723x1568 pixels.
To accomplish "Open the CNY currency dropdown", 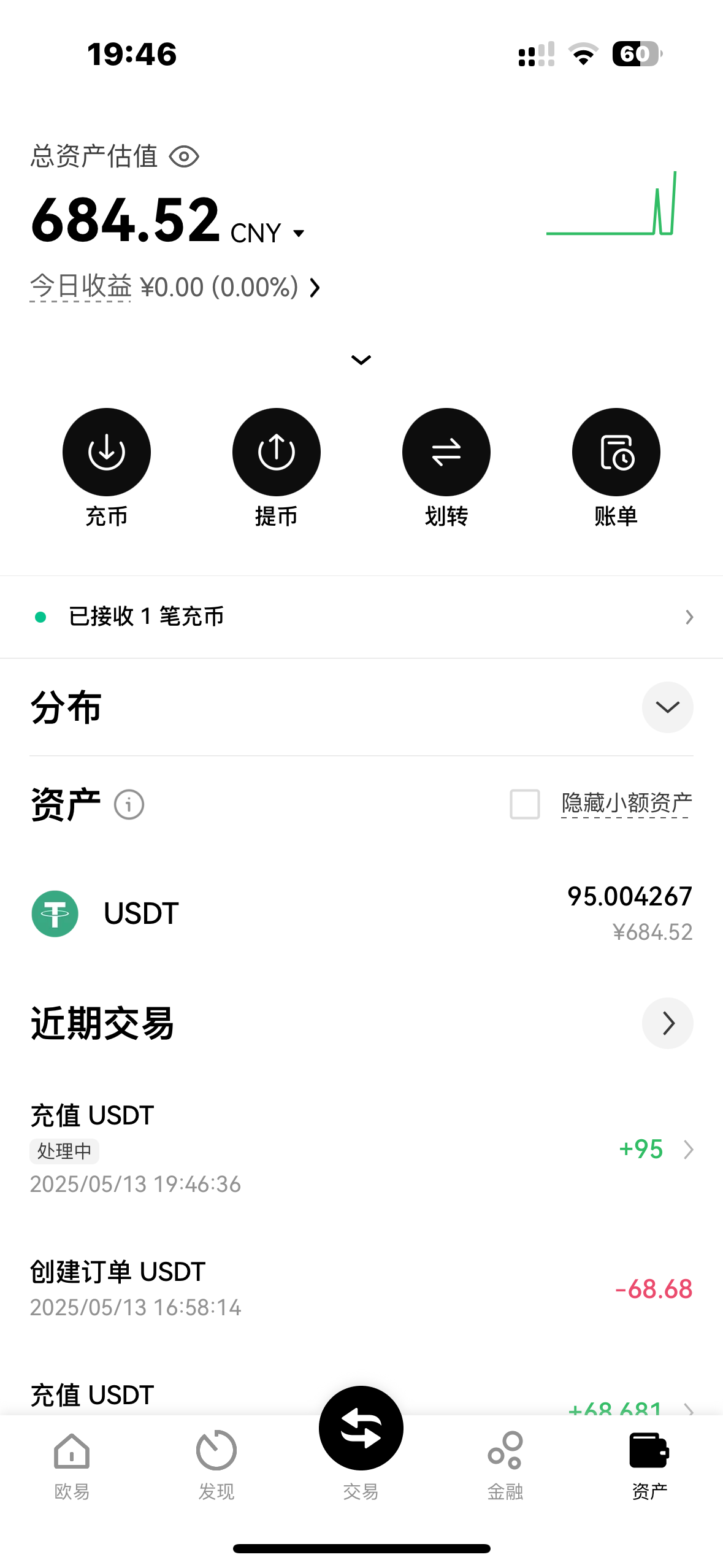I will pos(268,233).
